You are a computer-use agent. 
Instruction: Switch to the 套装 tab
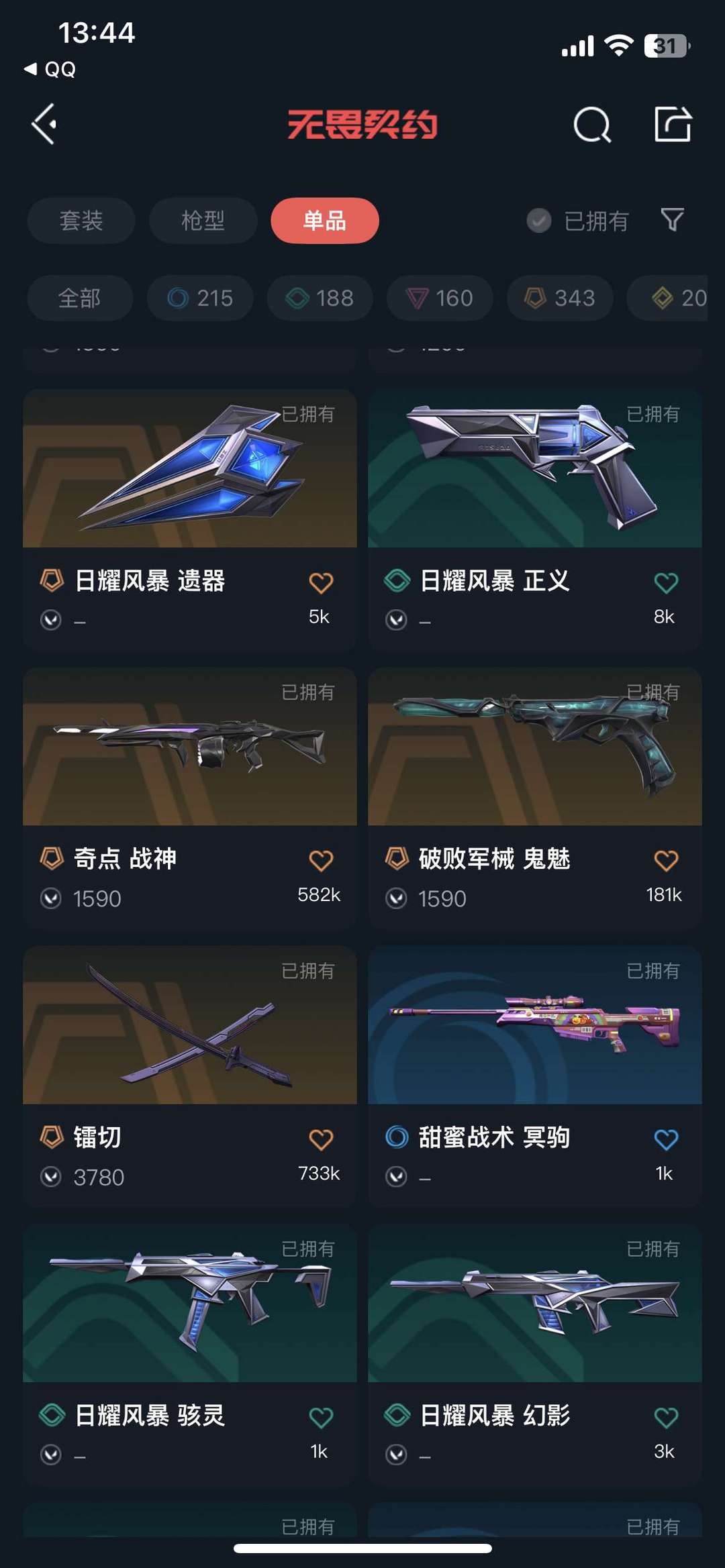coord(81,220)
